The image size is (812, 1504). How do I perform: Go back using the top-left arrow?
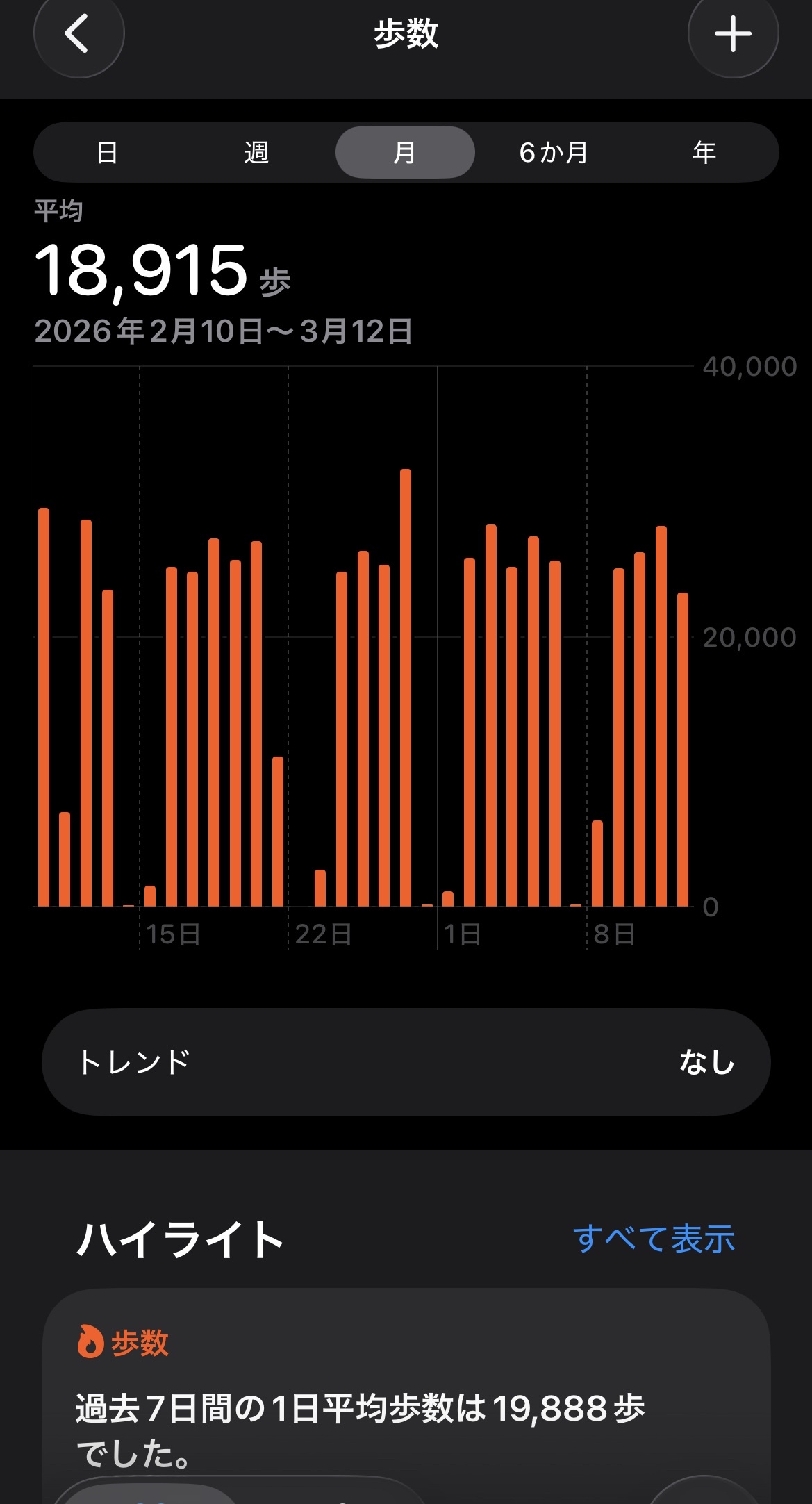point(78,33)
